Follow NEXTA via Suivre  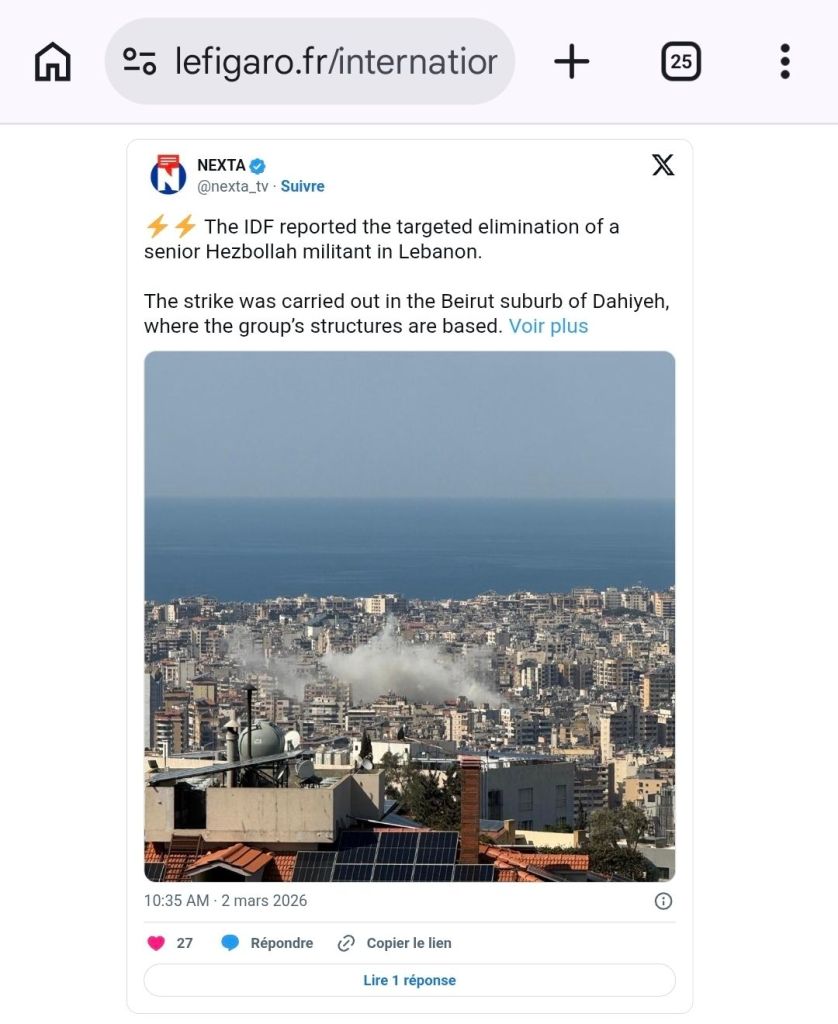302,186
